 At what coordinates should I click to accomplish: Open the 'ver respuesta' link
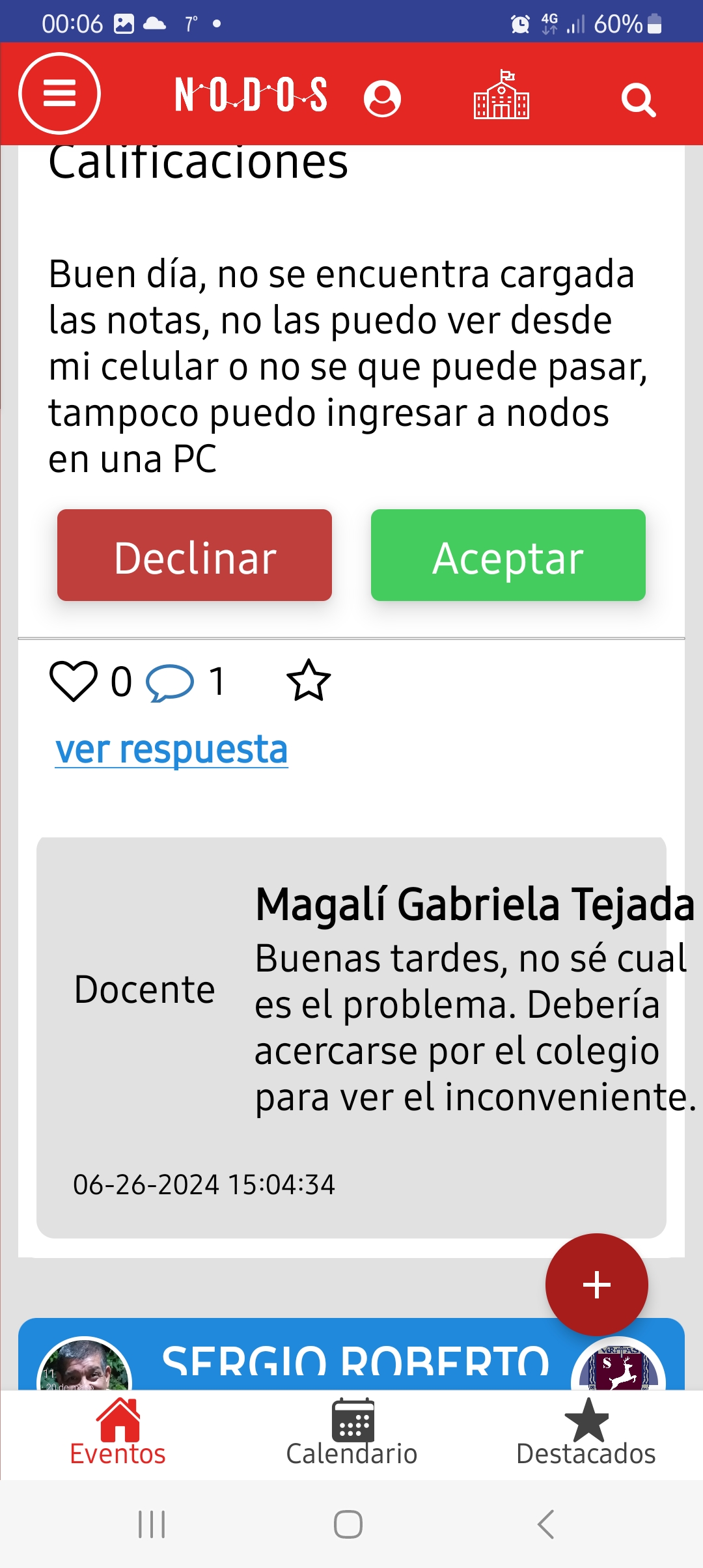[172, 749]
